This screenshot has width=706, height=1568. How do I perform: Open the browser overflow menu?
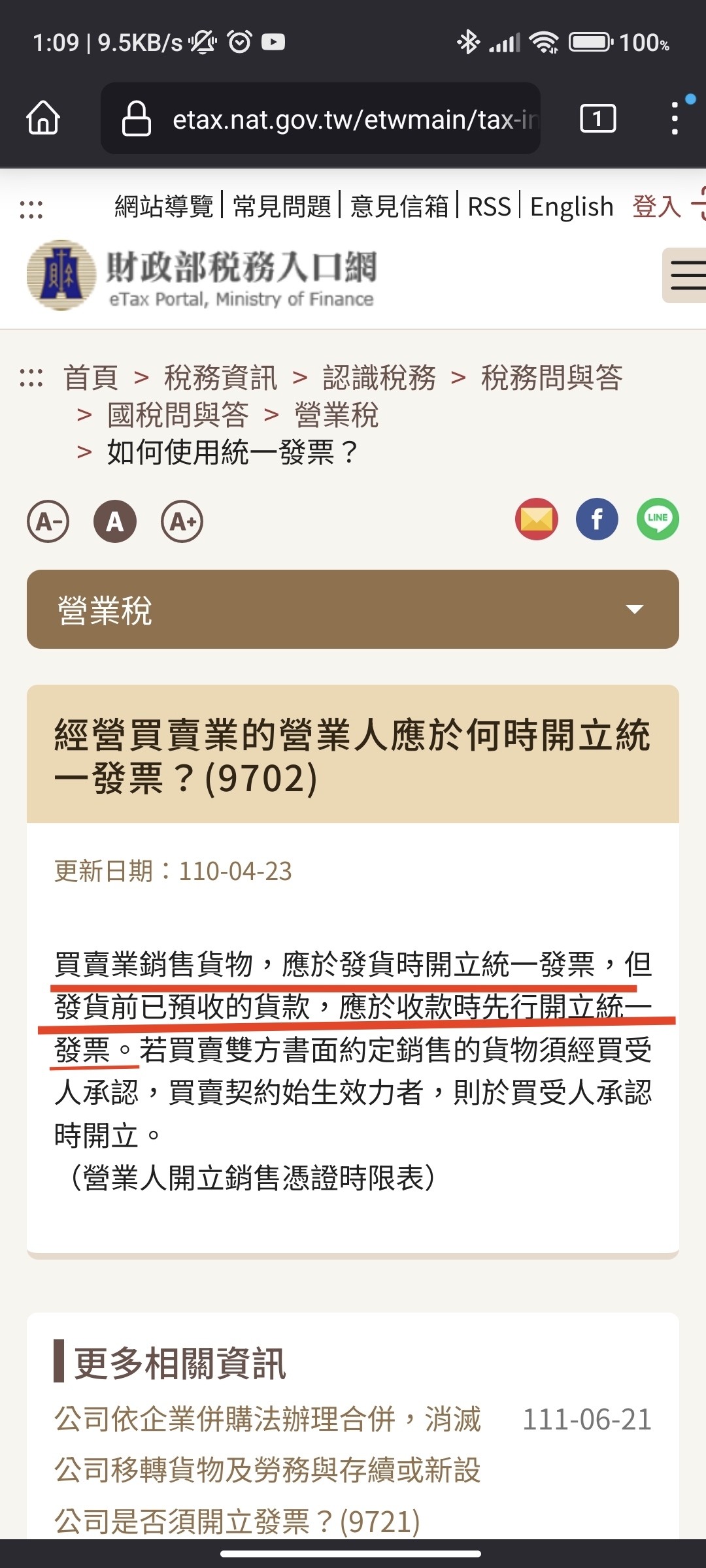(x=675, y=118)
